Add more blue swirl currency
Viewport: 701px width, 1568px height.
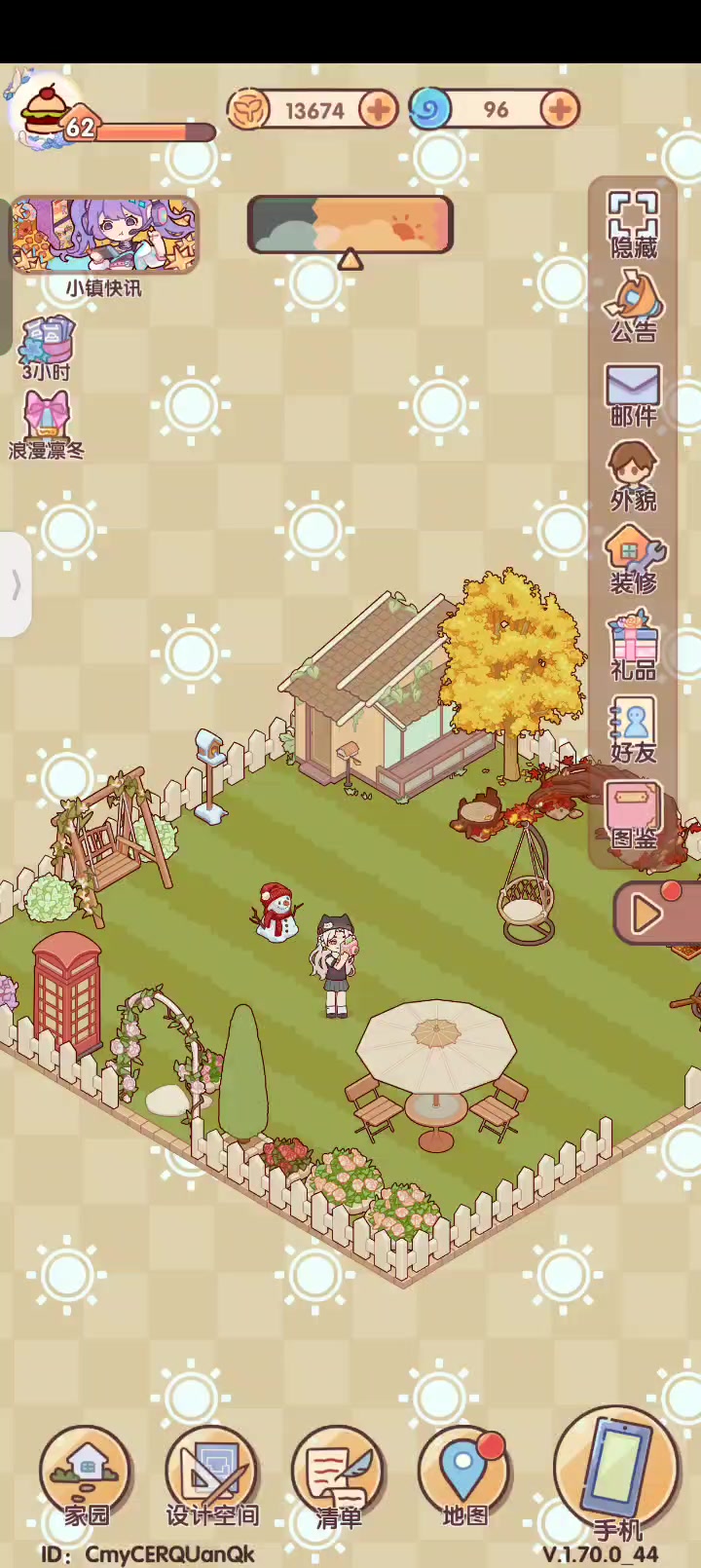point(560,109)
